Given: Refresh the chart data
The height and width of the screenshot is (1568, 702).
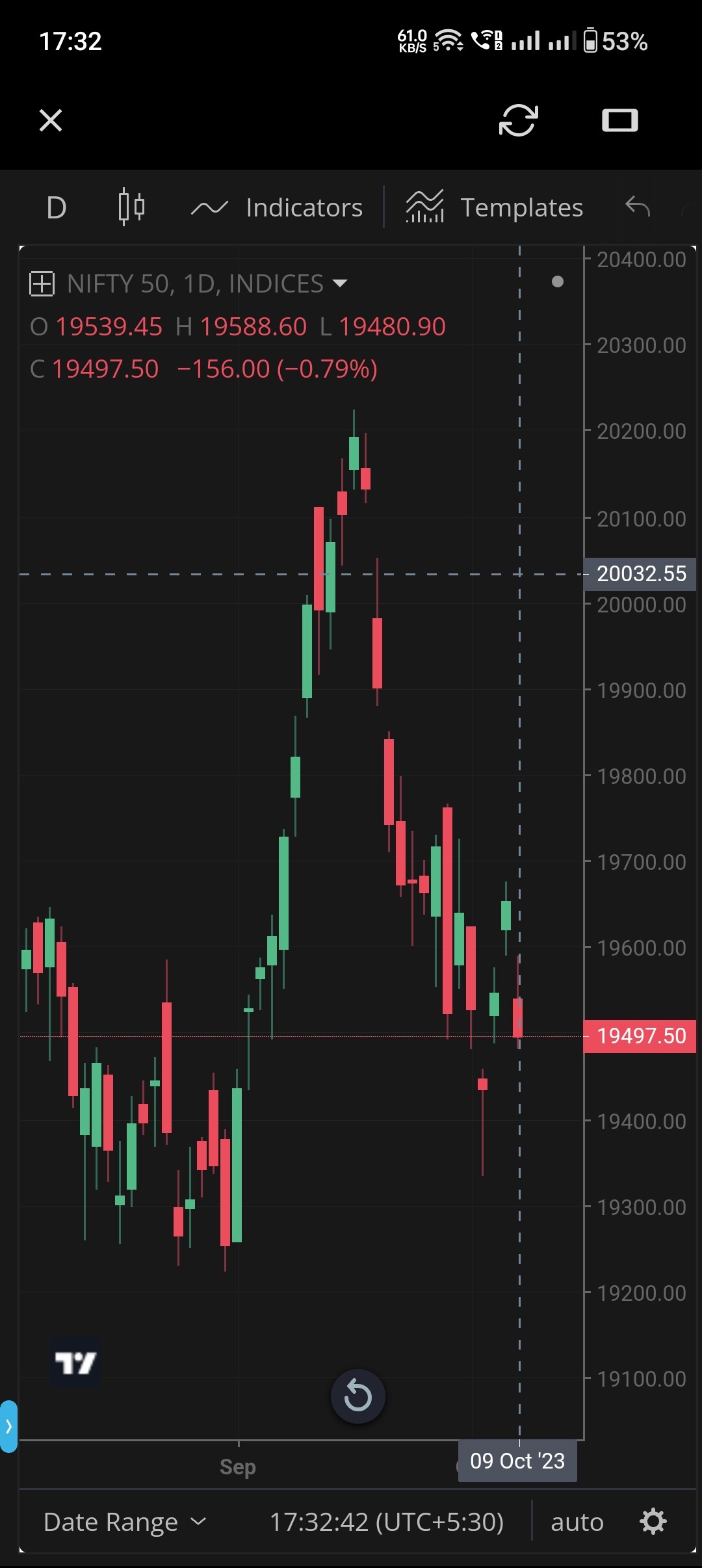Looking at the screenshot, I should tap(518, 120).
